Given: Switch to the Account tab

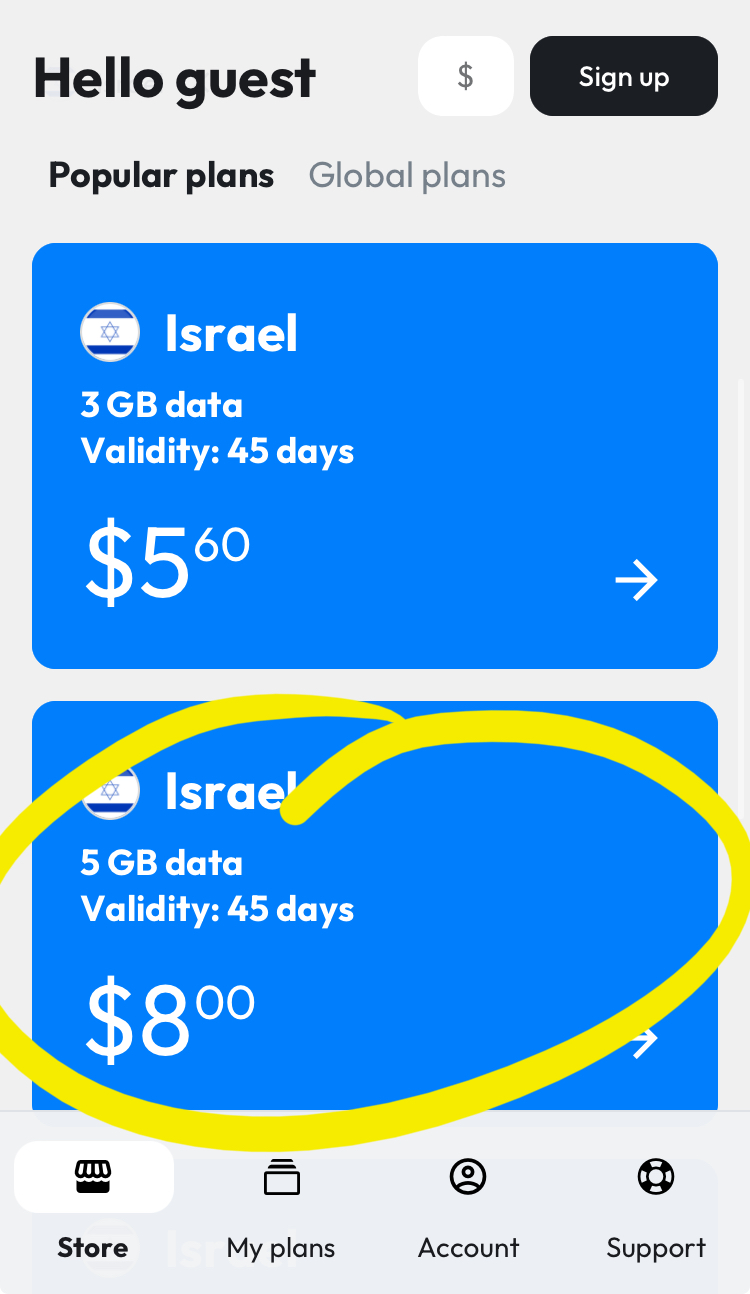Looking at the screenshot, I should coord(468,1208).
